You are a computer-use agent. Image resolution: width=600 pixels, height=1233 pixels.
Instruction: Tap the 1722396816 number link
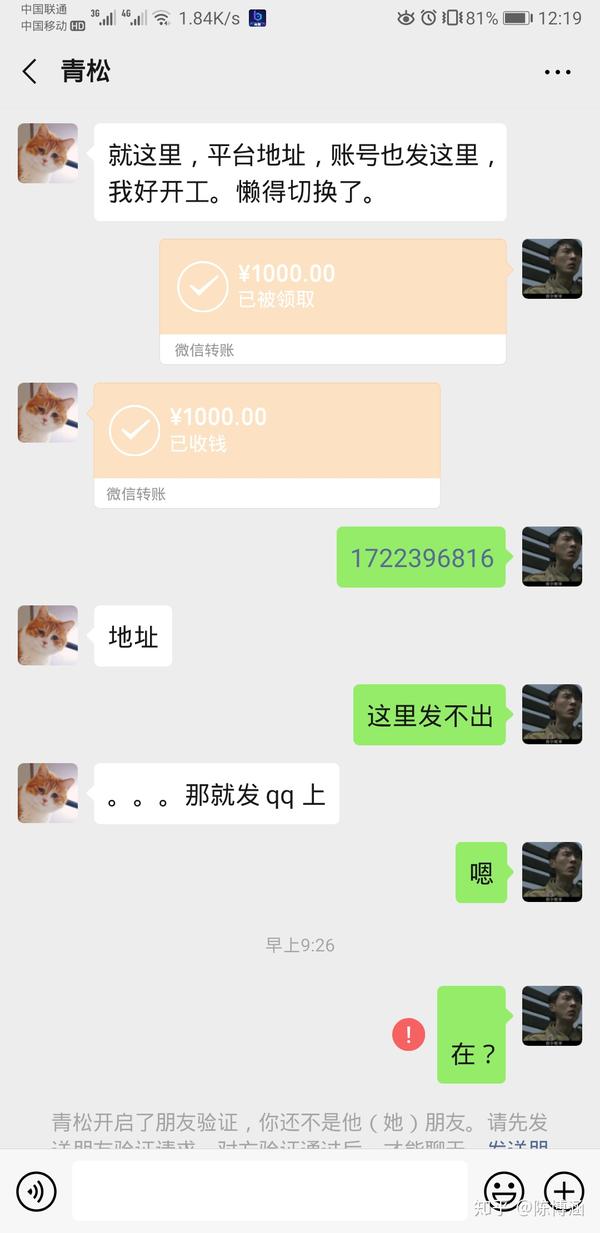(421, 558)
